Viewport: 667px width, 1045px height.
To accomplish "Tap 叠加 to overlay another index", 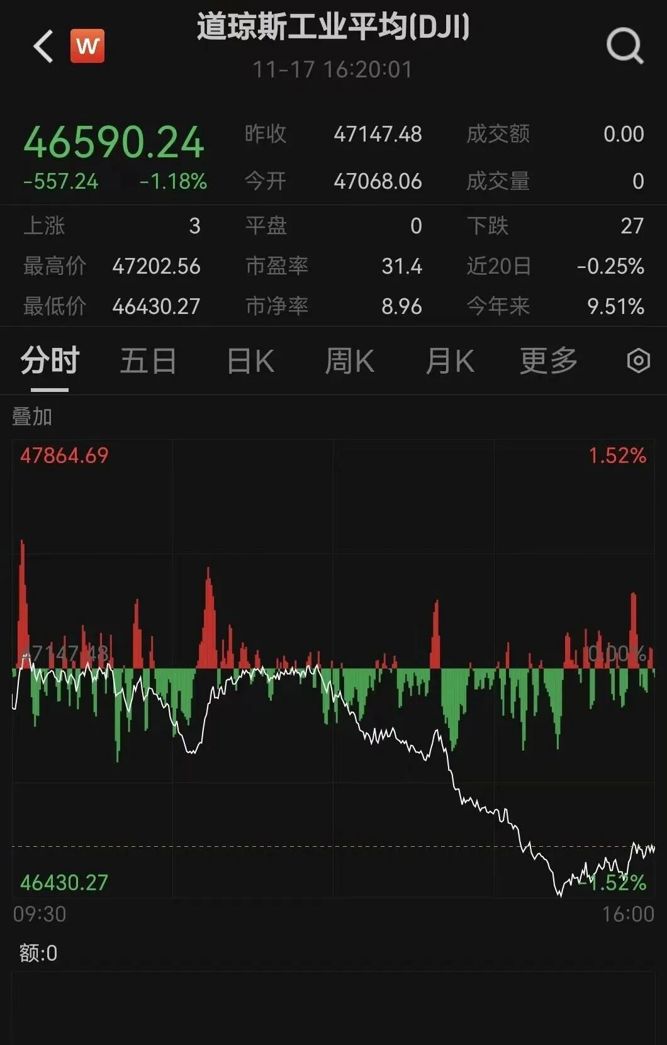I will click(x=32, y=416).
